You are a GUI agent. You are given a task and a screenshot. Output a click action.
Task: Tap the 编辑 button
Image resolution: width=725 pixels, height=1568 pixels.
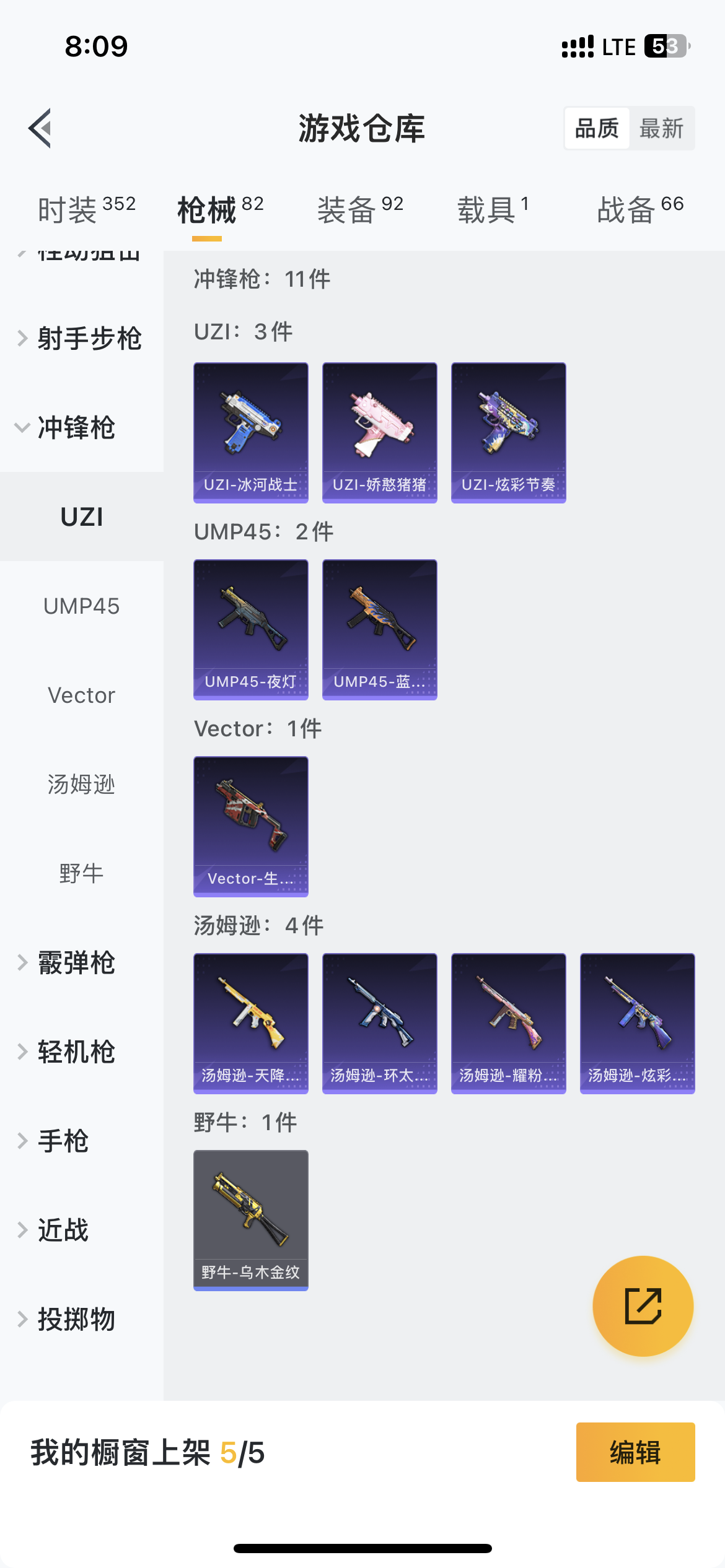tap(635, 1452)
